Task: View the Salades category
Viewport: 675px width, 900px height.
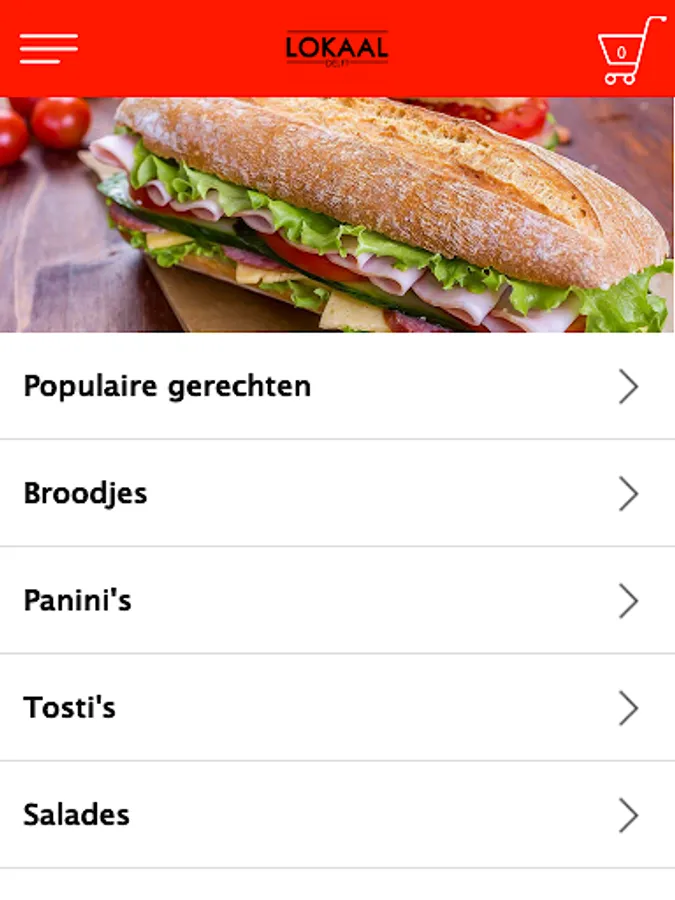Action: (x=337, y=814)
